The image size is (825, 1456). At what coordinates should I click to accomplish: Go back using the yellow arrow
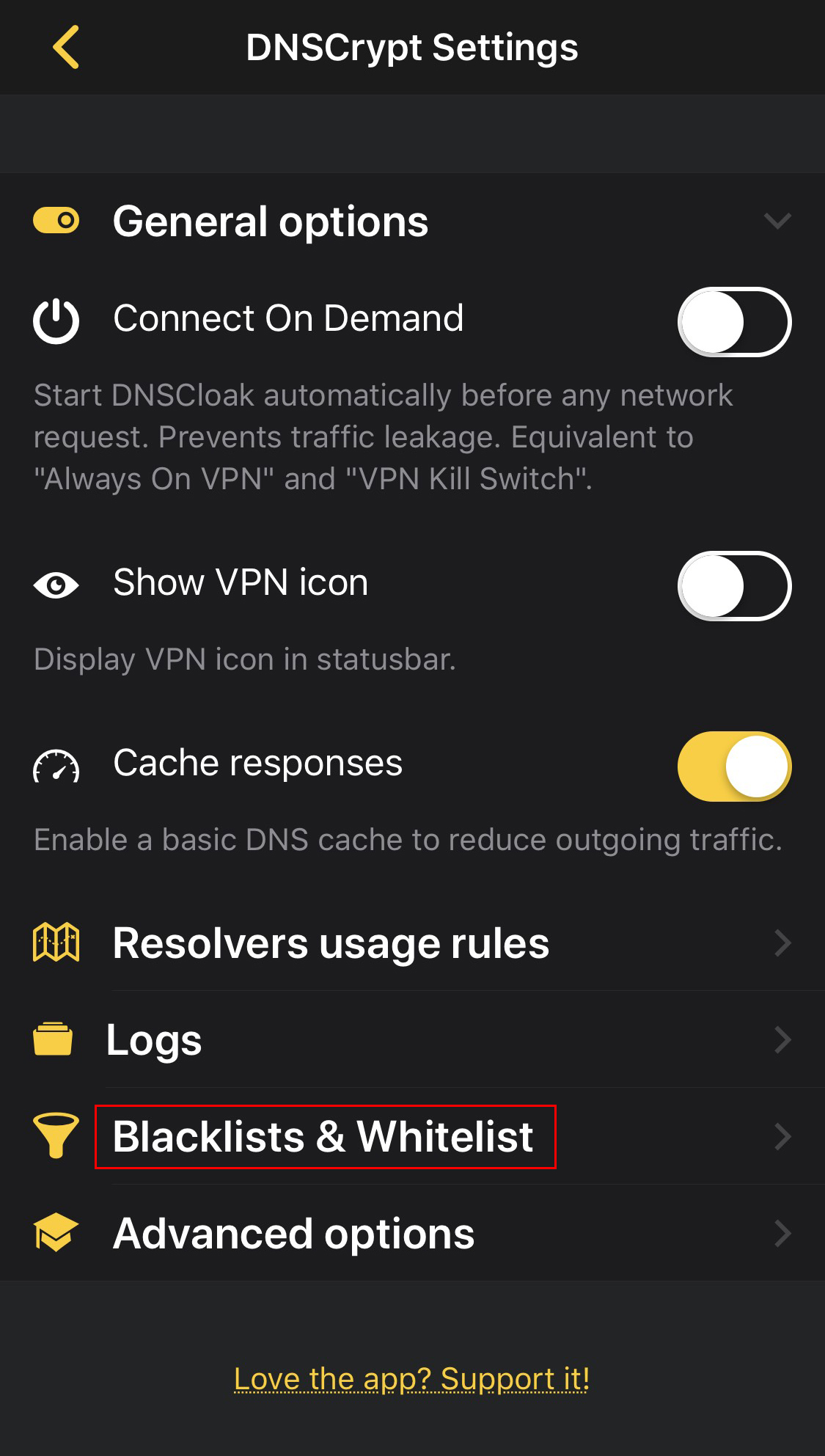(x=66, y=47)
